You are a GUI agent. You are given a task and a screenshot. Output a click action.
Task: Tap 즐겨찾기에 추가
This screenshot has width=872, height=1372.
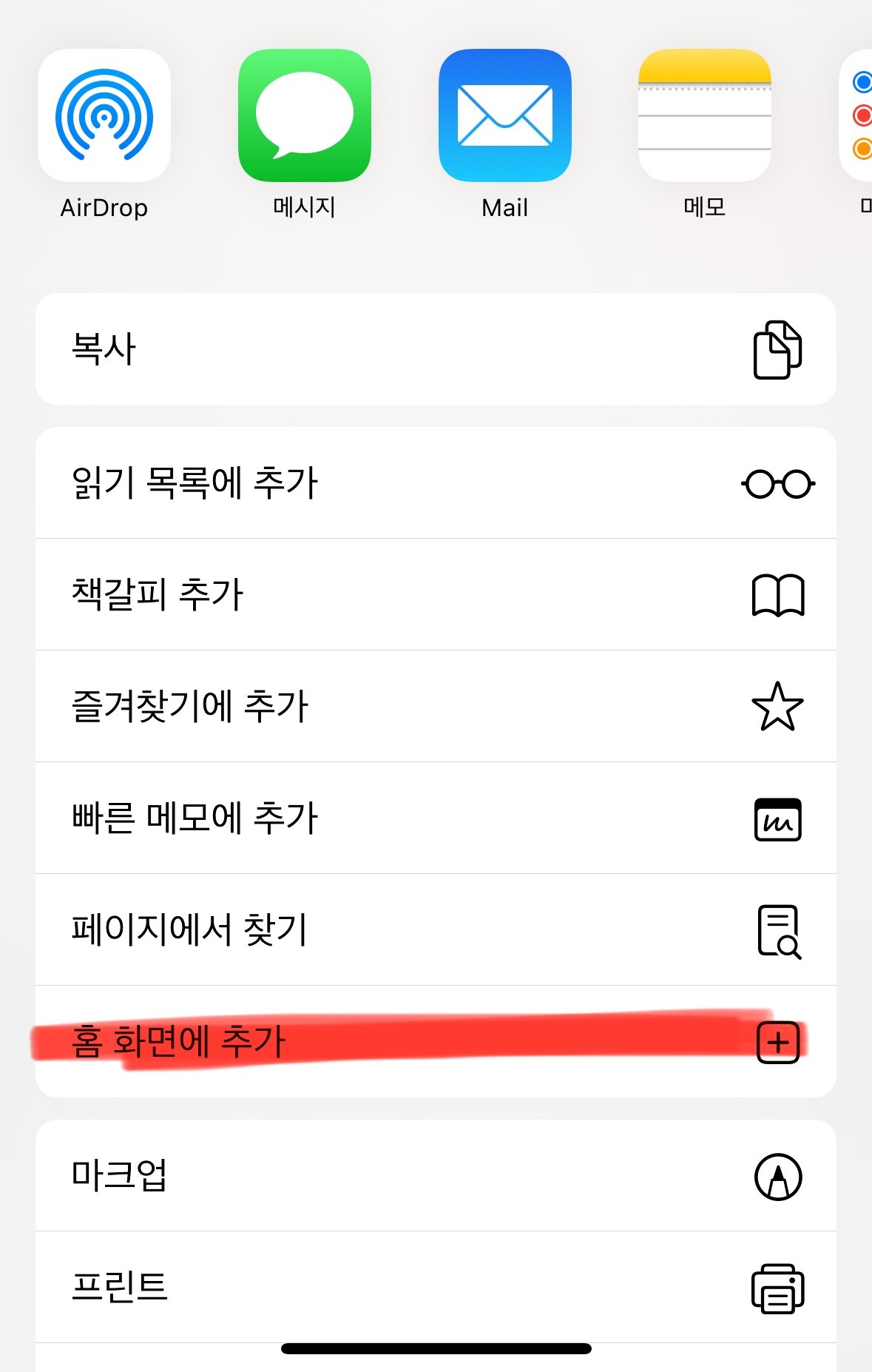(436, 707)
